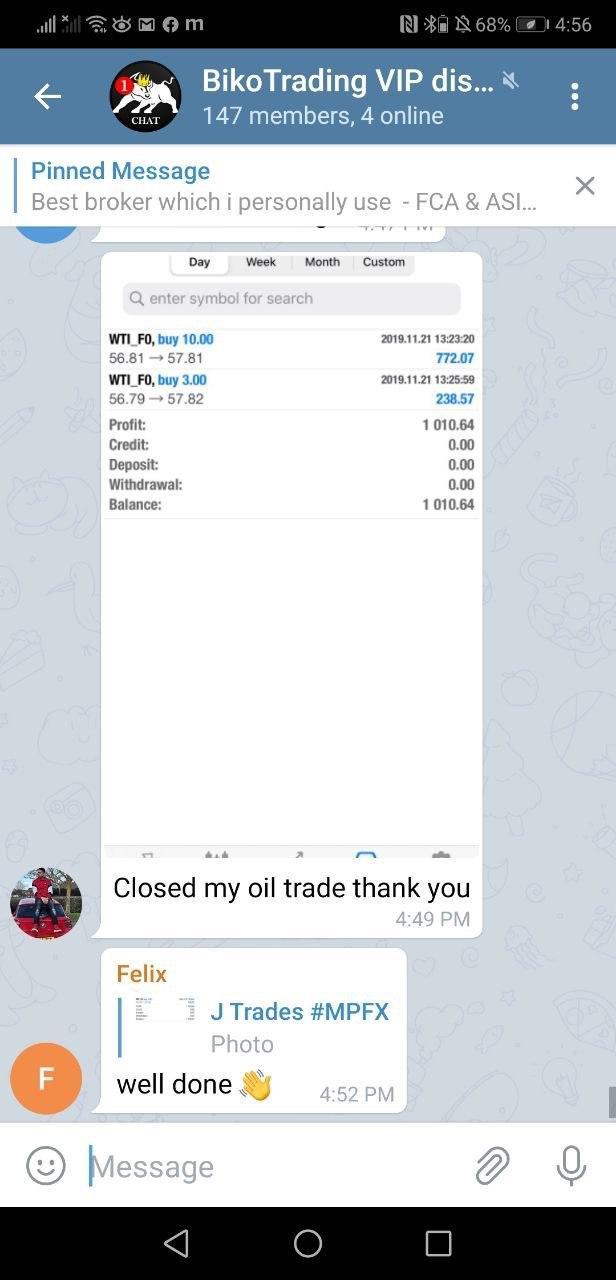Attach a file with the paperclip

(492, 1166)
